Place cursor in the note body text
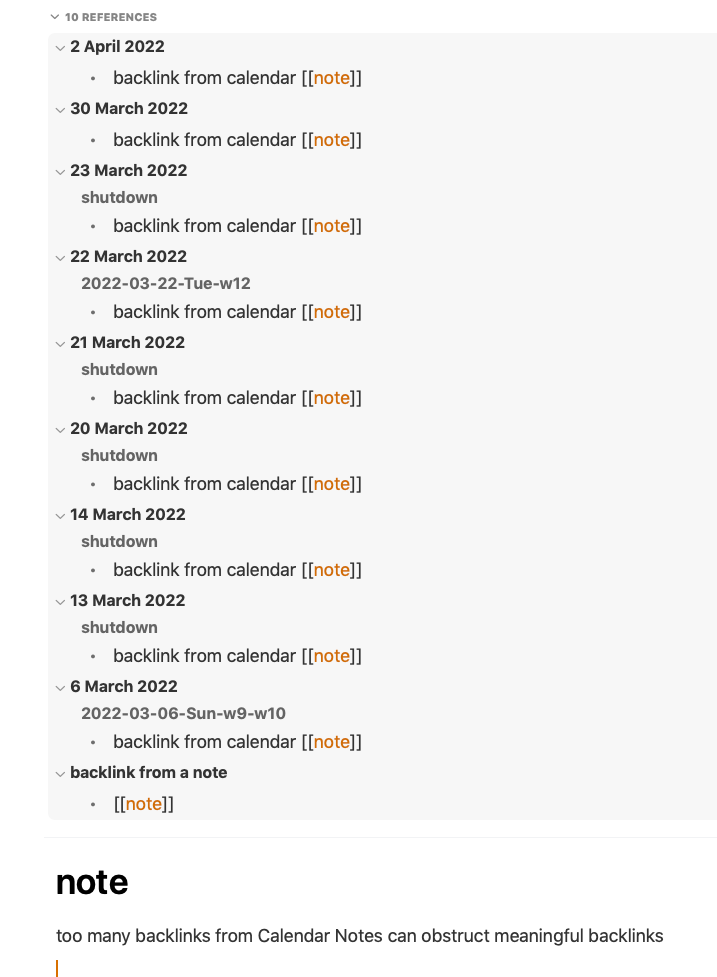 tap(359, 936)
